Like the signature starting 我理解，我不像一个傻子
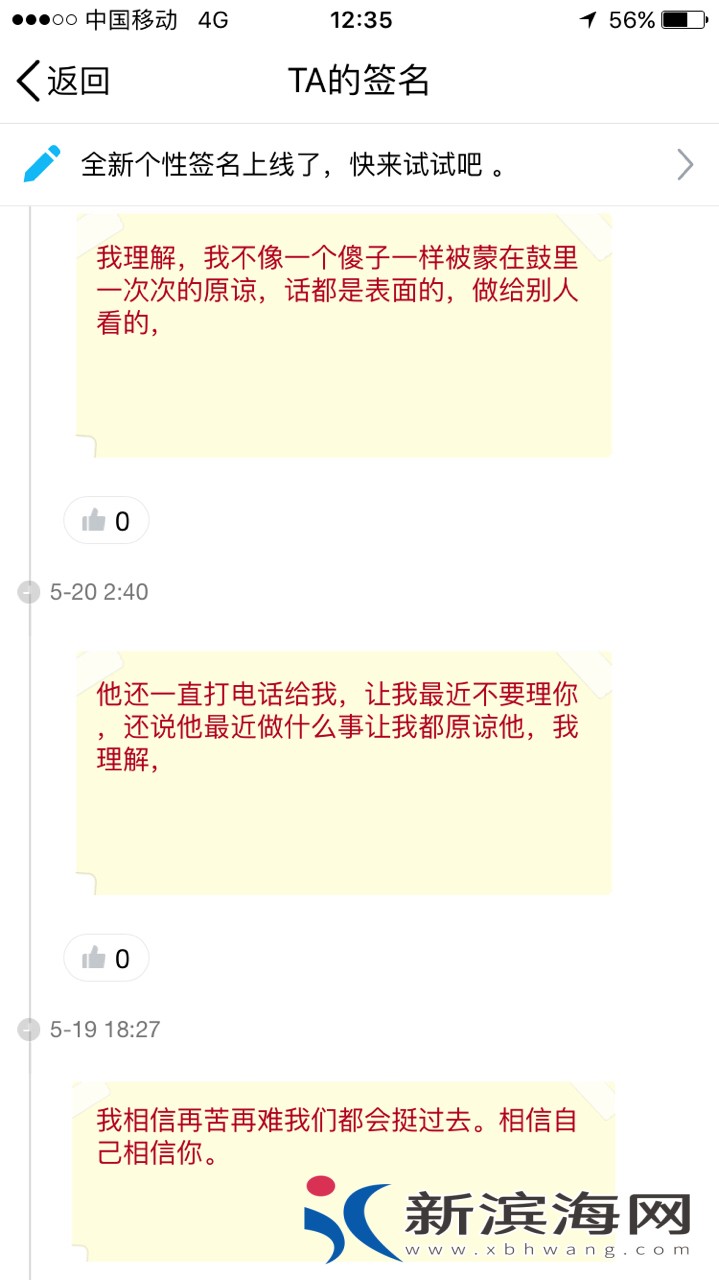Image resolution: width=719 pixels, height=1280 pixels. pos(106,520)
